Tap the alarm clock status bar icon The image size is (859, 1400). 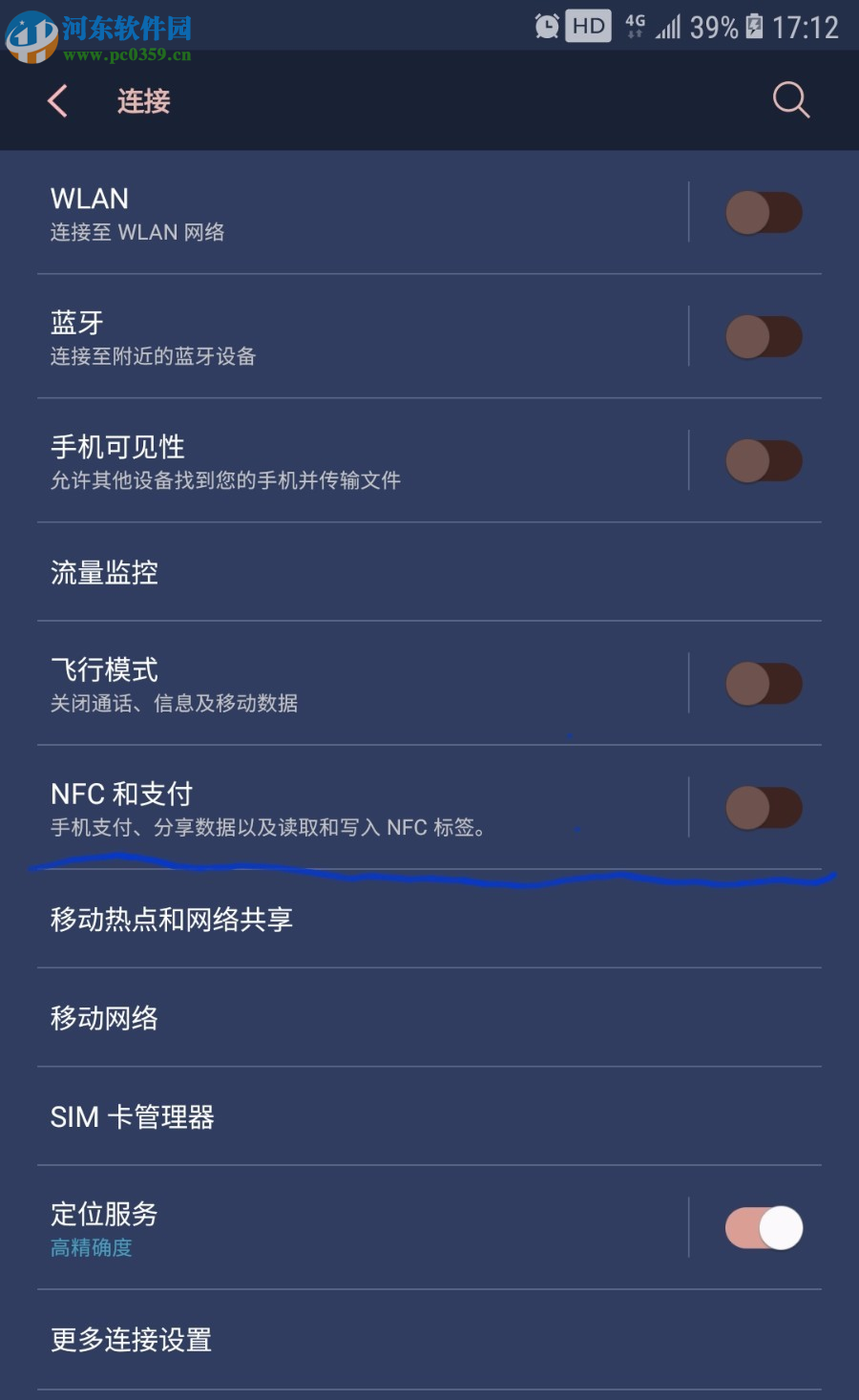click(547, 26)
